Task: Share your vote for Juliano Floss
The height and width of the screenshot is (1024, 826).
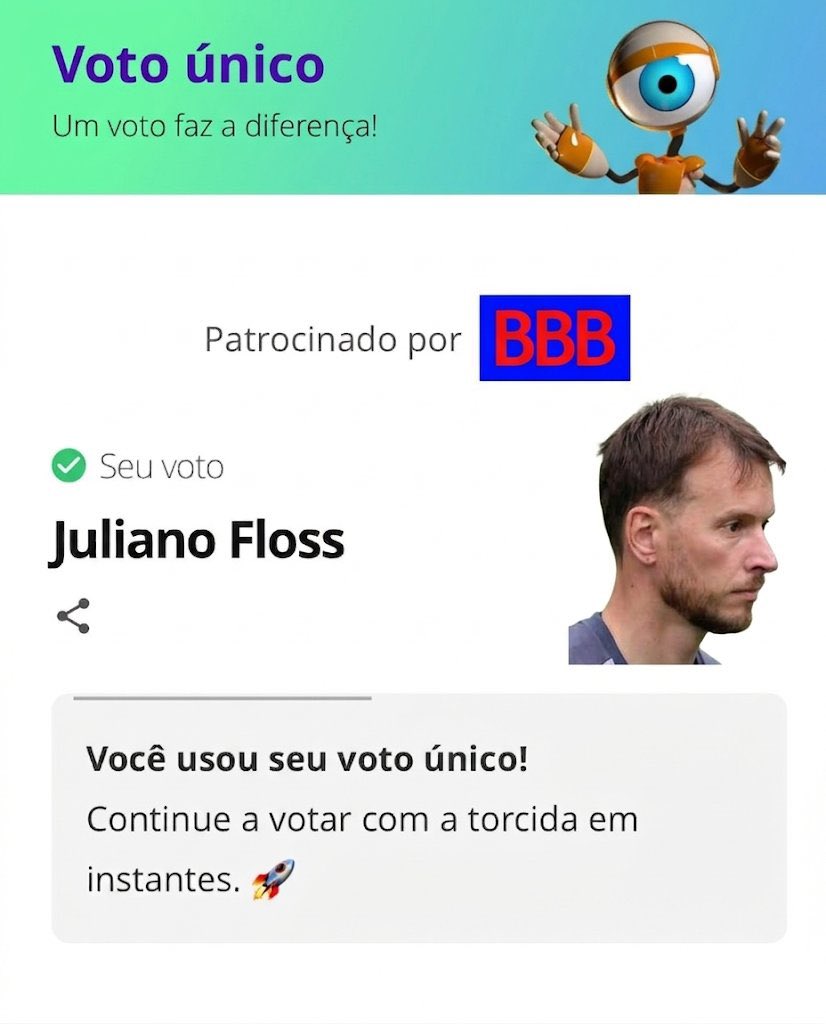Action: 73,616
